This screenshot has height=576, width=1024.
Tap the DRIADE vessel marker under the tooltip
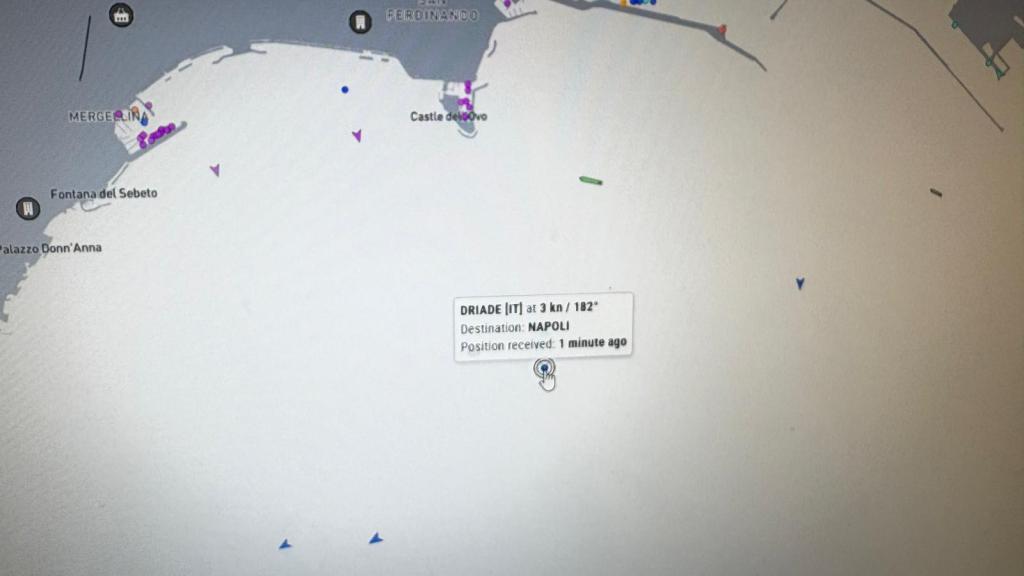coord(544,368)
